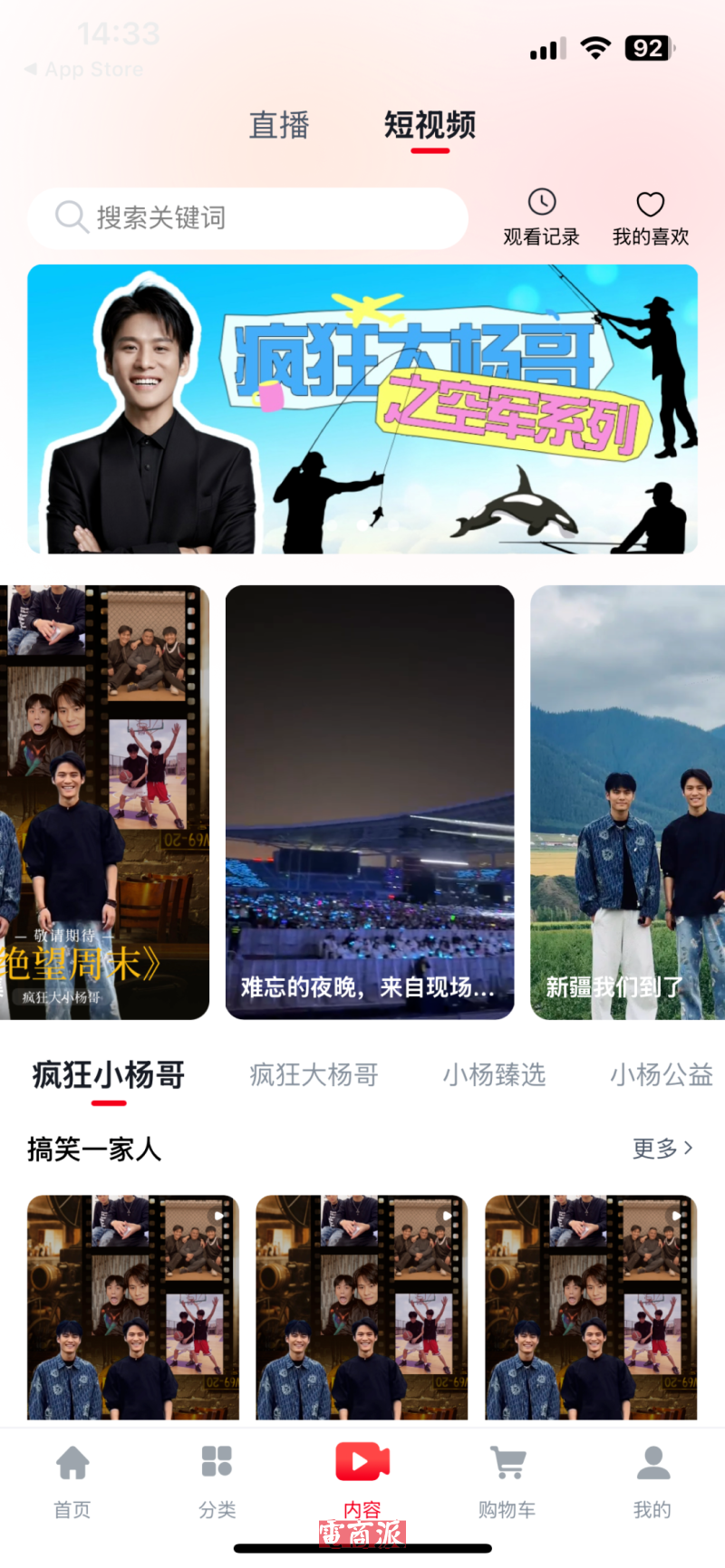Image resolution: width=725 pixels, height=1568 pixels.
Task: Select the 疯狂小杨哥 category tab
Action: tap(109, 1075)
